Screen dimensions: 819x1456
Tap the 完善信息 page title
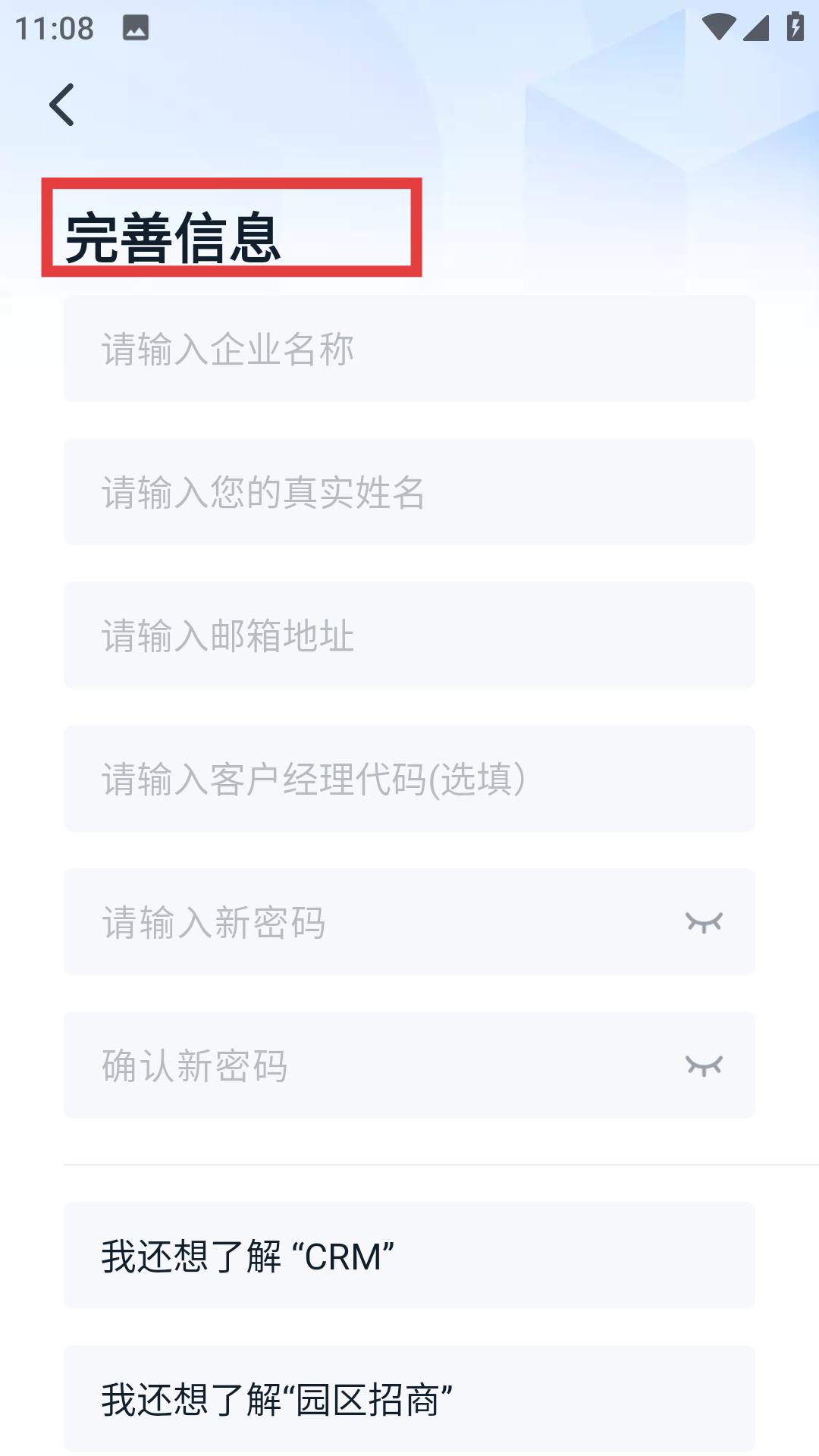point(173,235)
